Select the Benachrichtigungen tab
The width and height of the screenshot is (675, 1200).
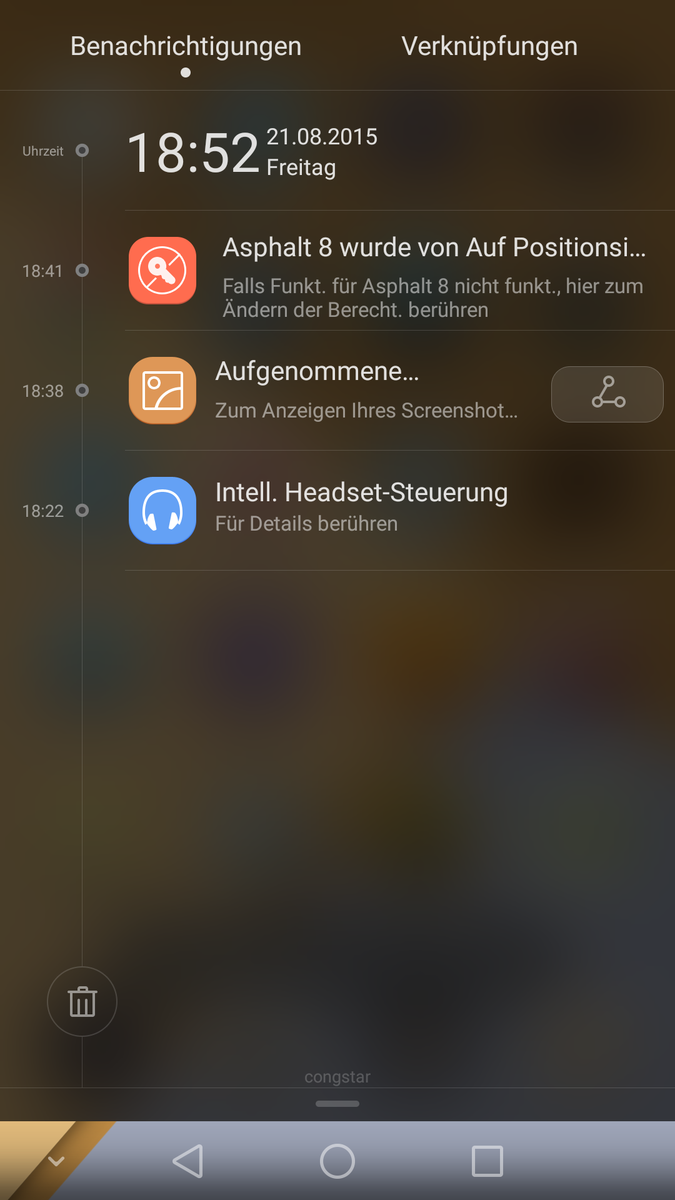click(x=186, y=46)
